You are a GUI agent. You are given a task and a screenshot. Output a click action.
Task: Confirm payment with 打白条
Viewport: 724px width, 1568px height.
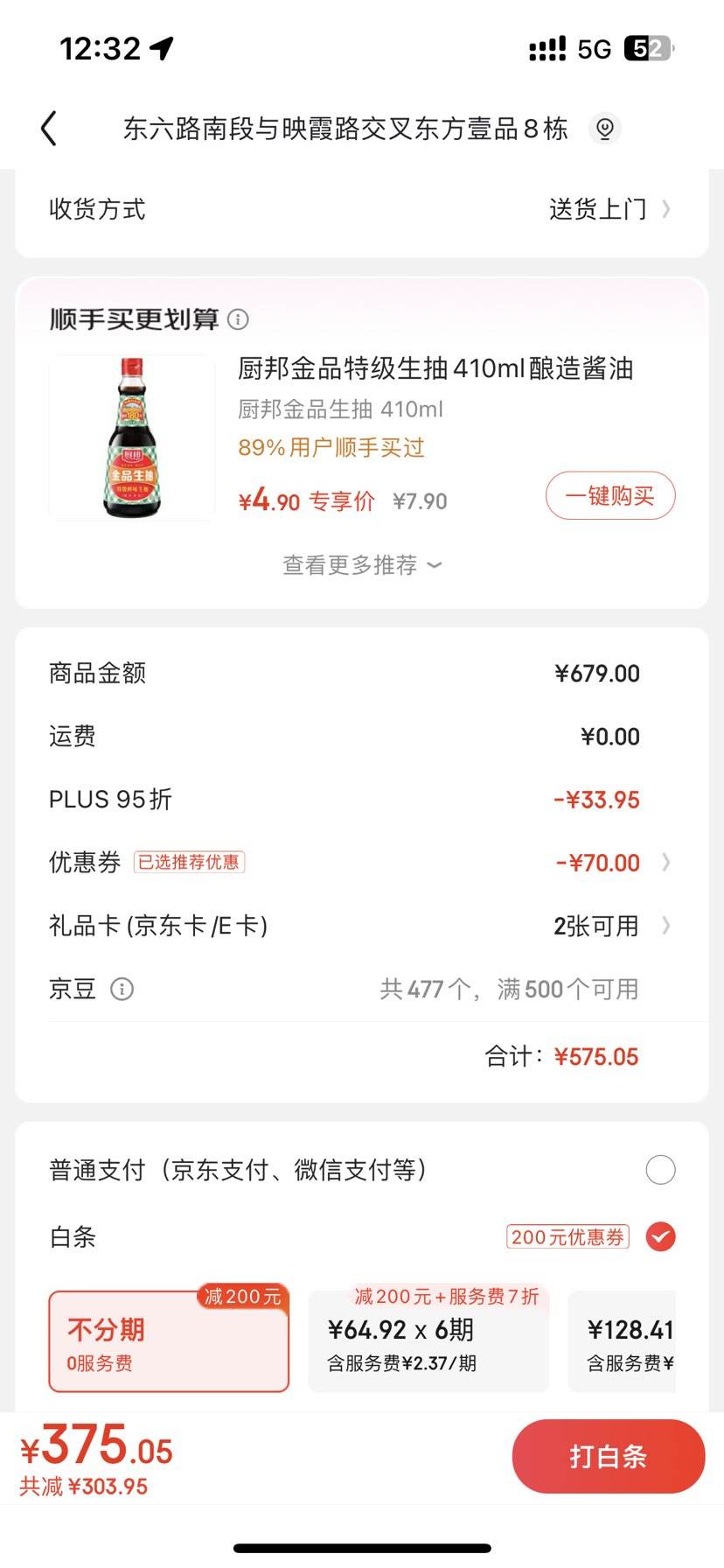click(608, 1456)
